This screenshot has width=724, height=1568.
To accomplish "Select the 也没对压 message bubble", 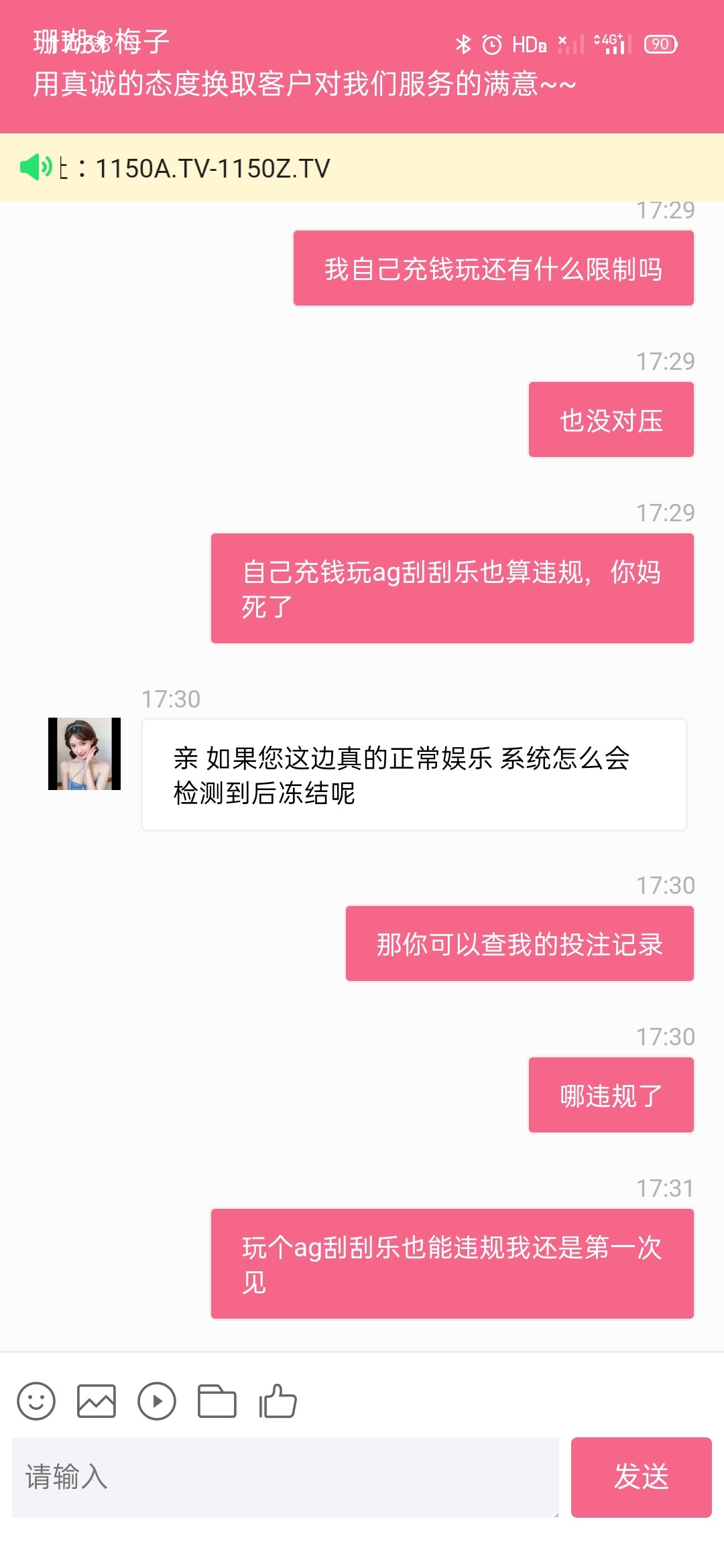I will [611, 419].
